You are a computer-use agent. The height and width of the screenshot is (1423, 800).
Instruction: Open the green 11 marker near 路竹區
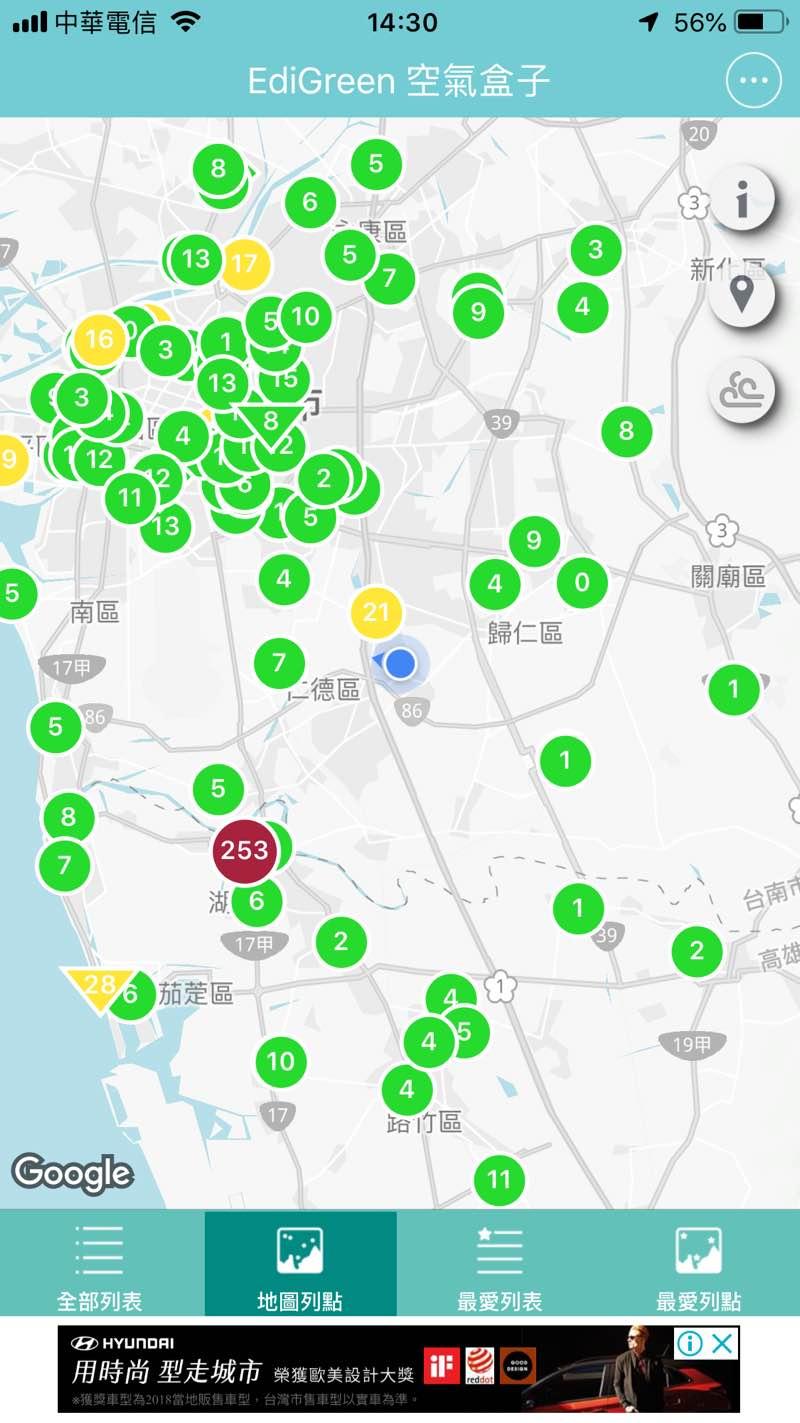[x=499, y=1180]
